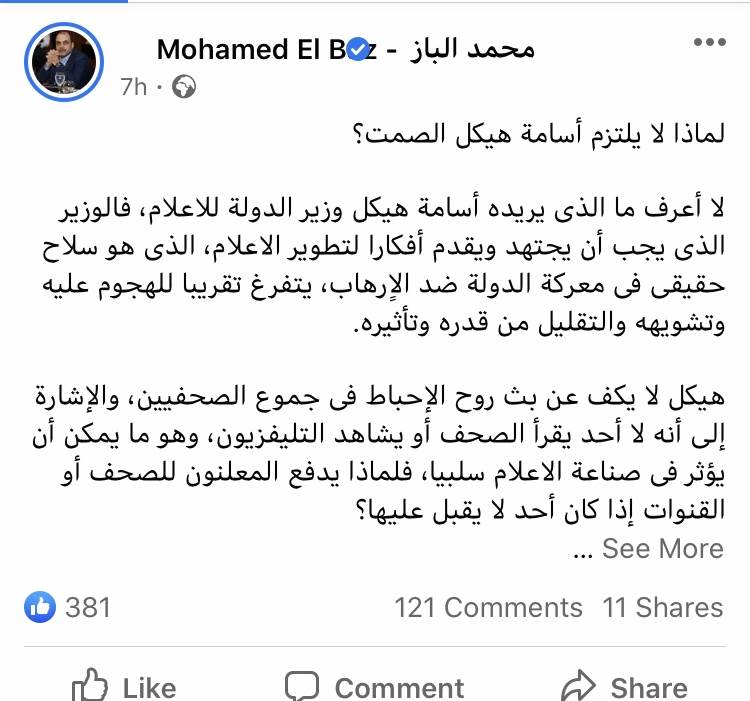The image size is (750, 701).
Task: View the 11 Shares list
Action: 662,607
